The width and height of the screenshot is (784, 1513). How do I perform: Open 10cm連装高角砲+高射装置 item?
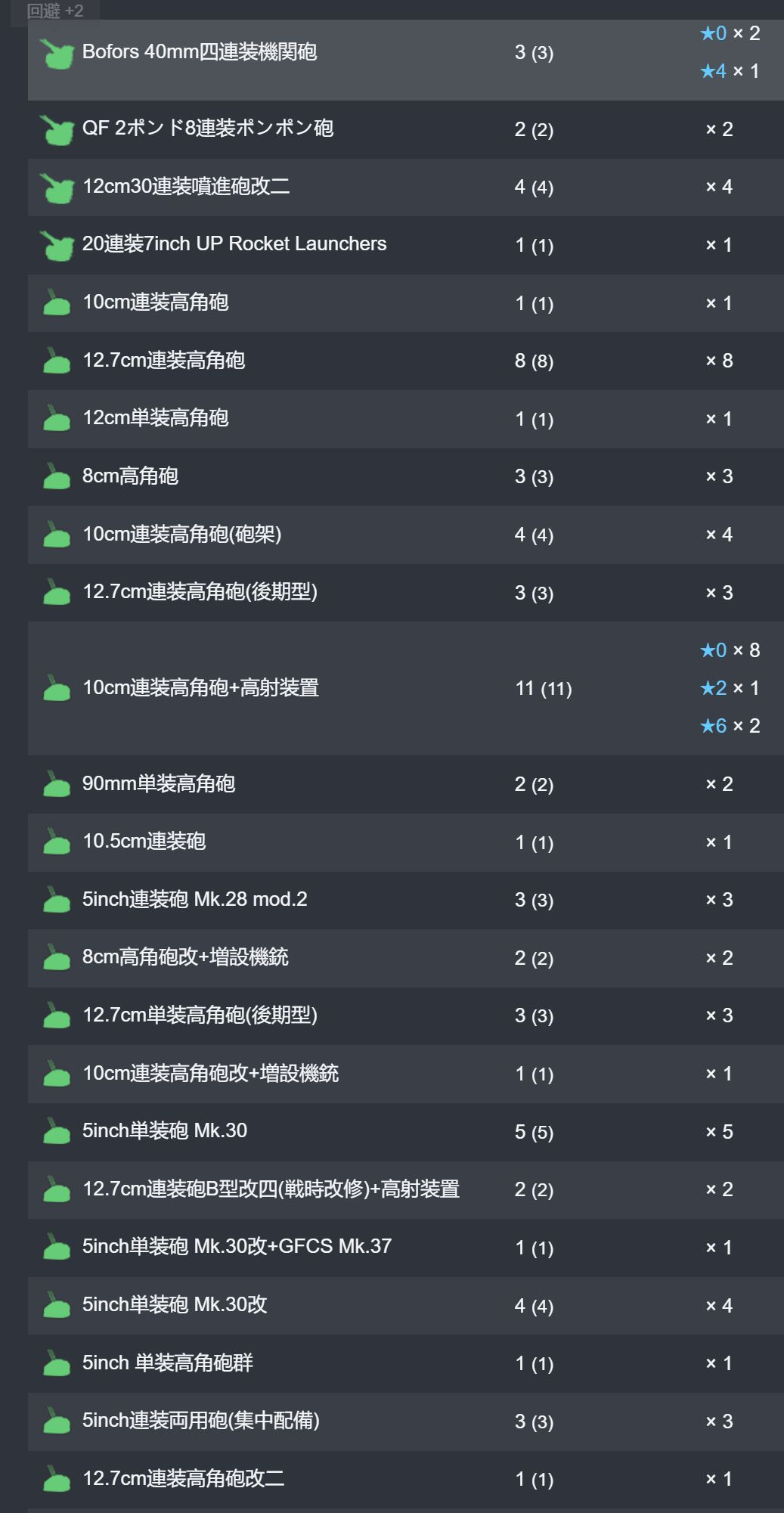pos(200,688)
